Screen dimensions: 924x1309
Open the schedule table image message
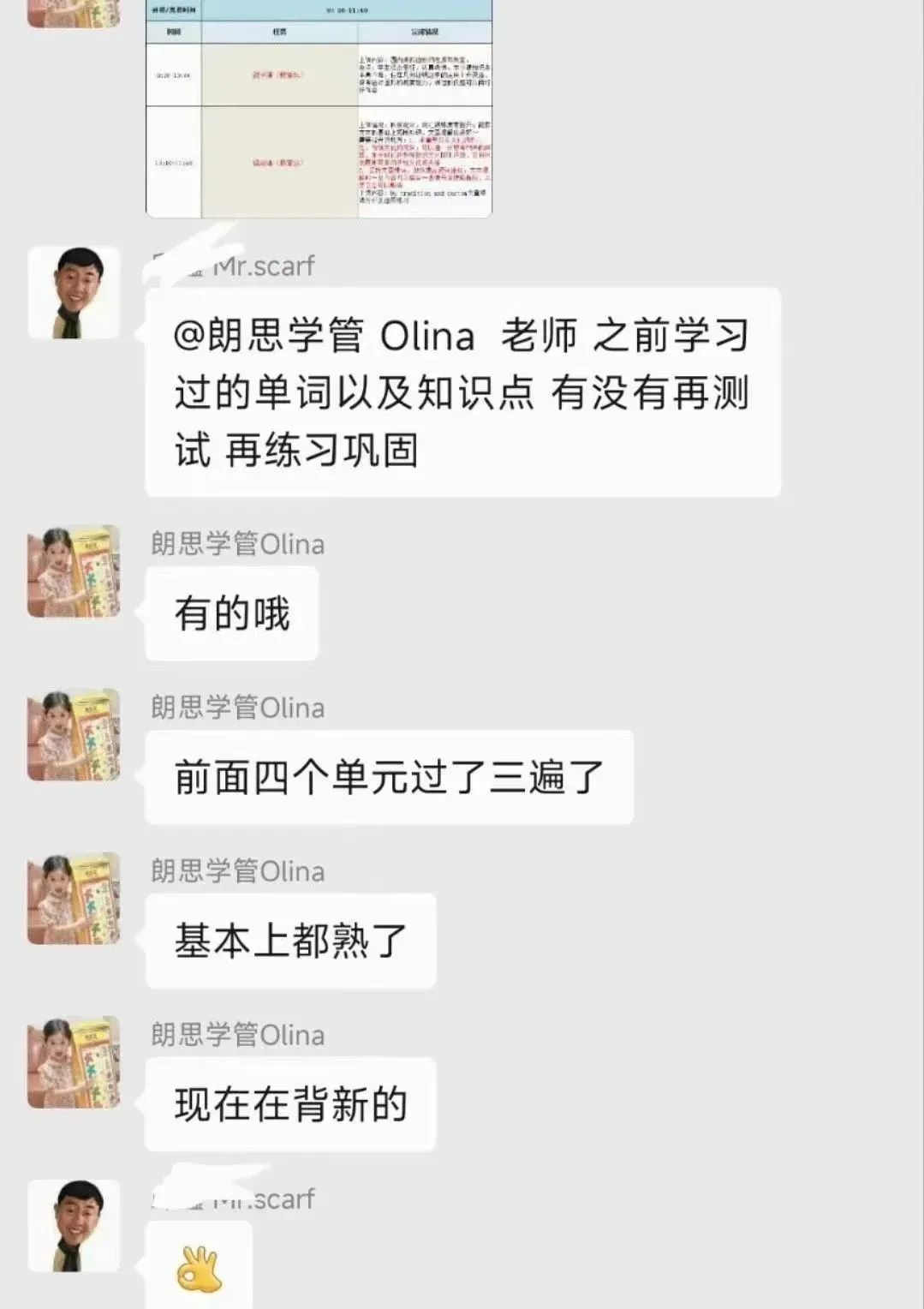point(319,109)
